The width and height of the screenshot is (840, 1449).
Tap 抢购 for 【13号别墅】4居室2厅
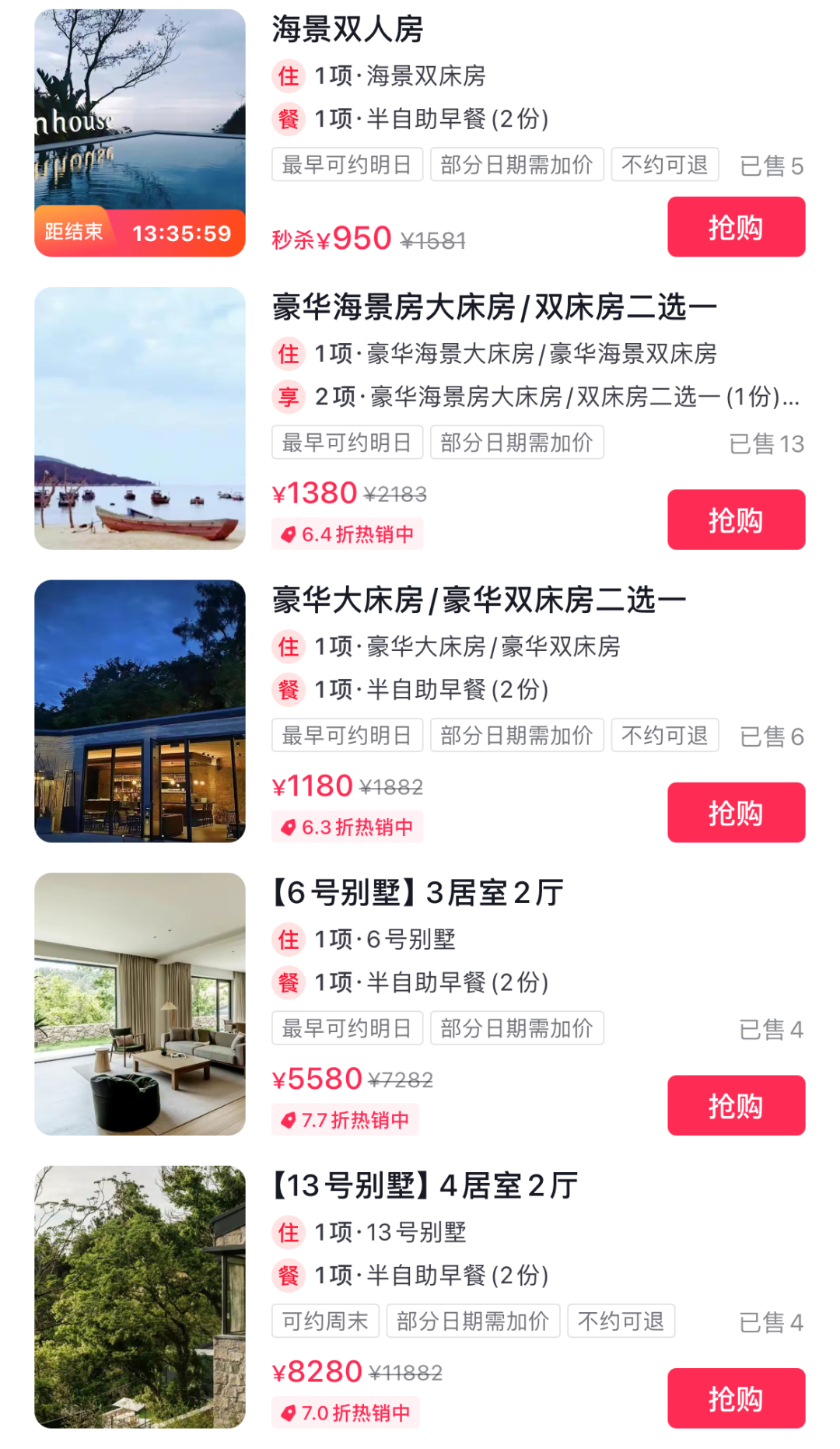click(x=736, y=1398)
